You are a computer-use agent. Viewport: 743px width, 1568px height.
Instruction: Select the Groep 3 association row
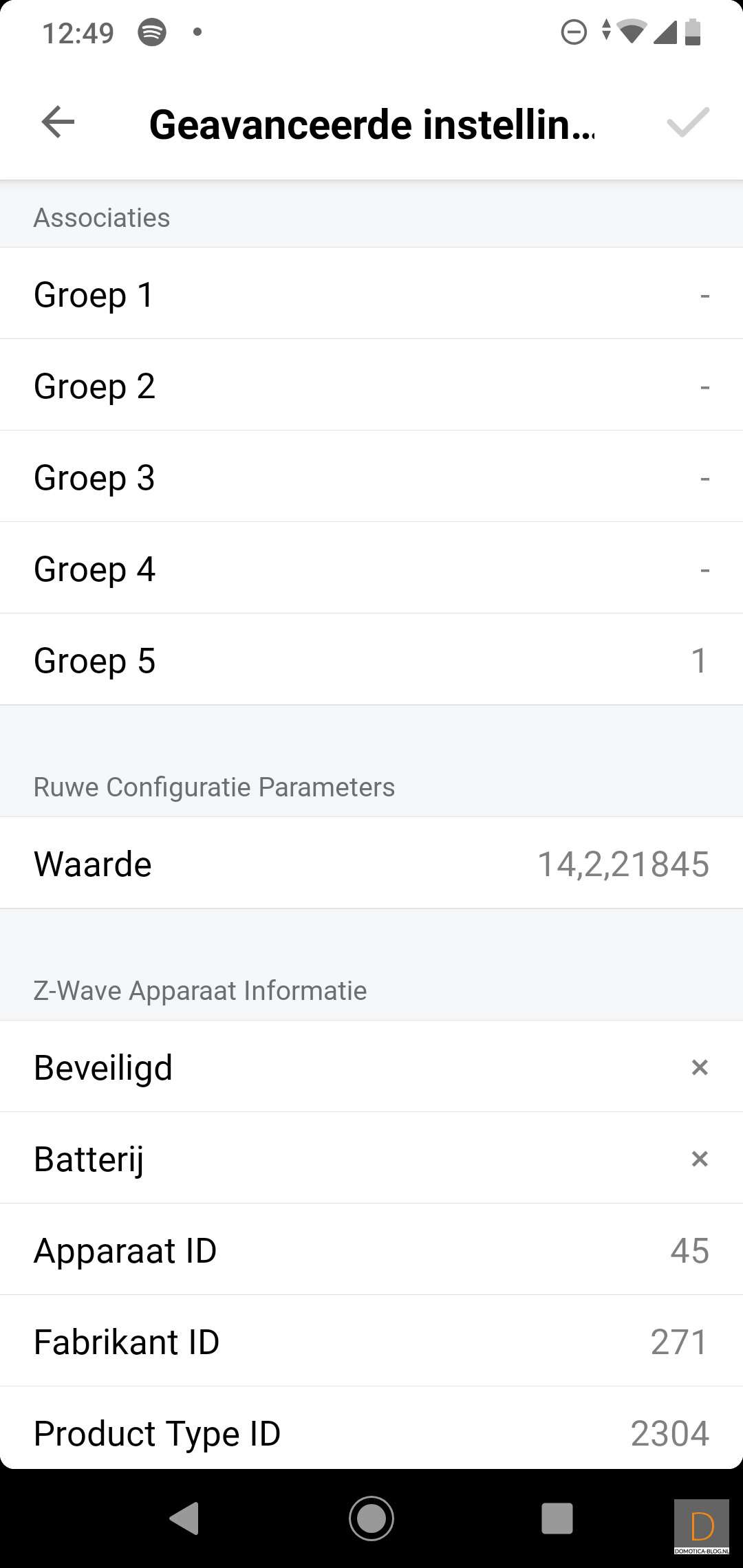click(371, 477)
